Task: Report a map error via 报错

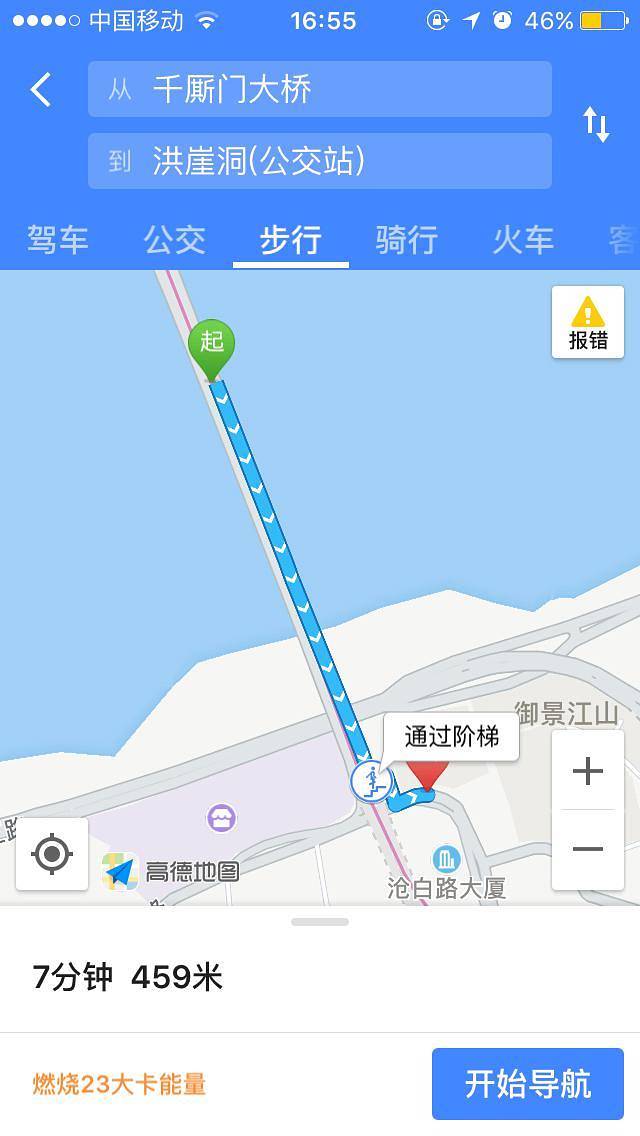Action: [588, 322]
